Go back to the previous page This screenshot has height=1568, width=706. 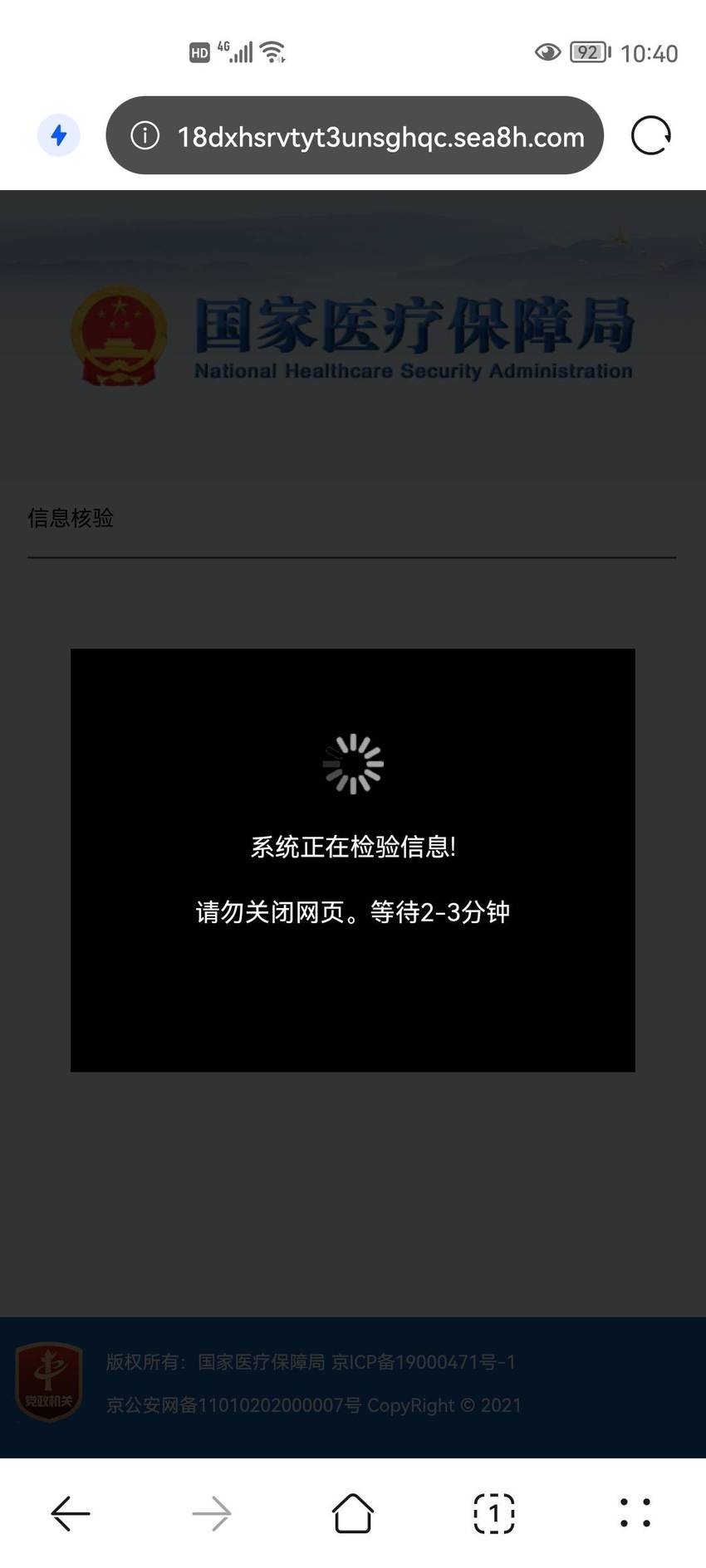[71, 1513]
